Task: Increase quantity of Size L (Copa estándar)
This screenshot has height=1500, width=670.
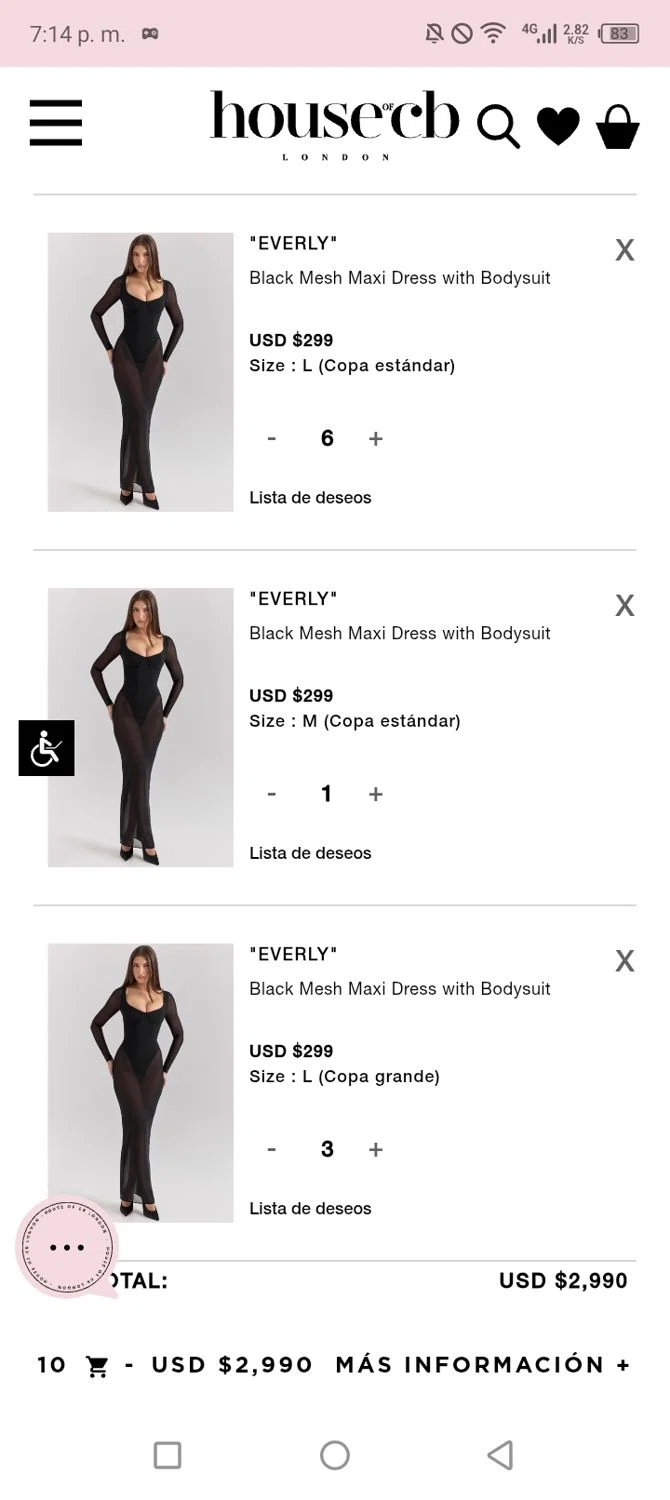Action: 376,438
